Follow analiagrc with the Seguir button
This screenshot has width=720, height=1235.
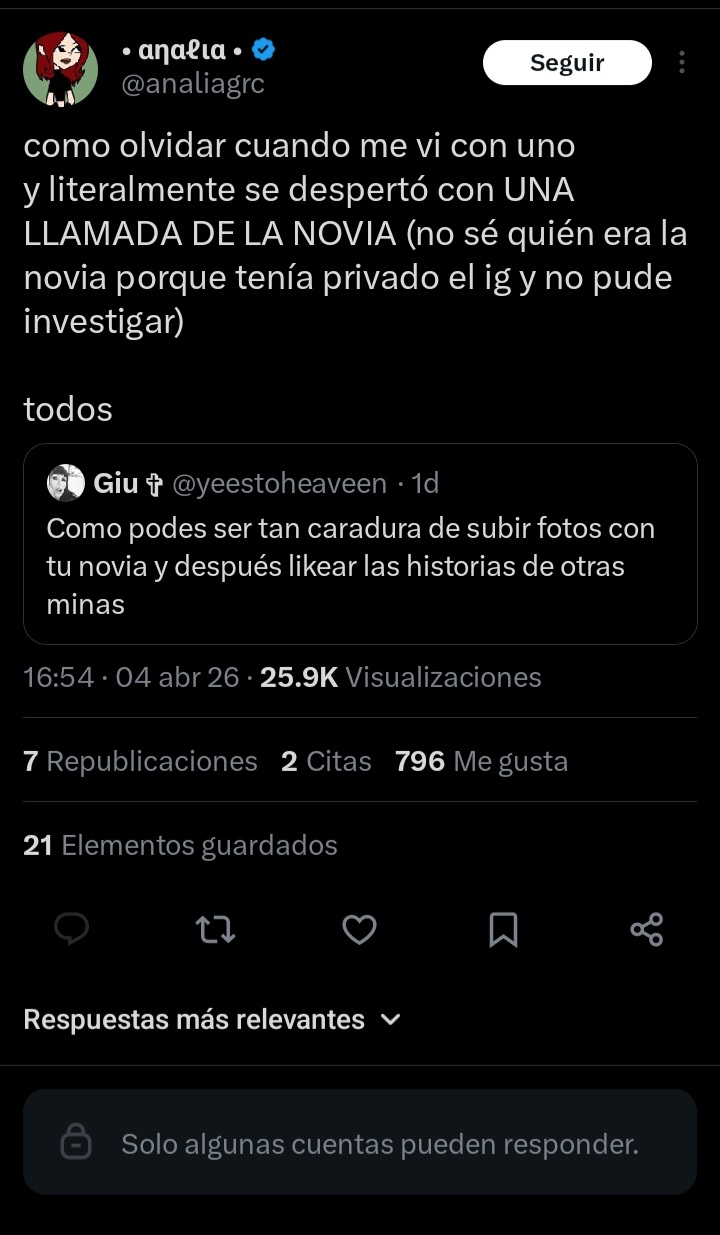tap(567, 63)
